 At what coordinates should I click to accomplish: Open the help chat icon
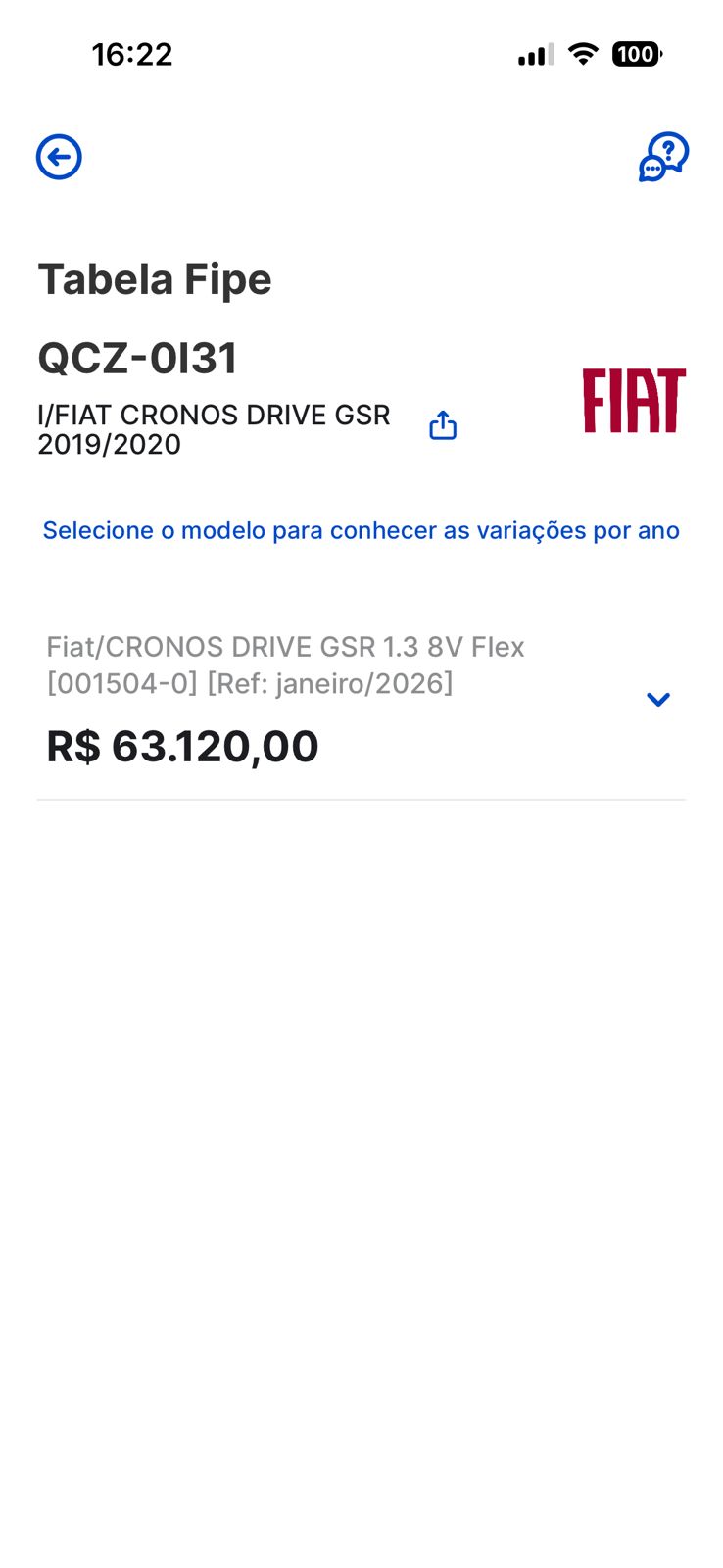tap(663, 157)
